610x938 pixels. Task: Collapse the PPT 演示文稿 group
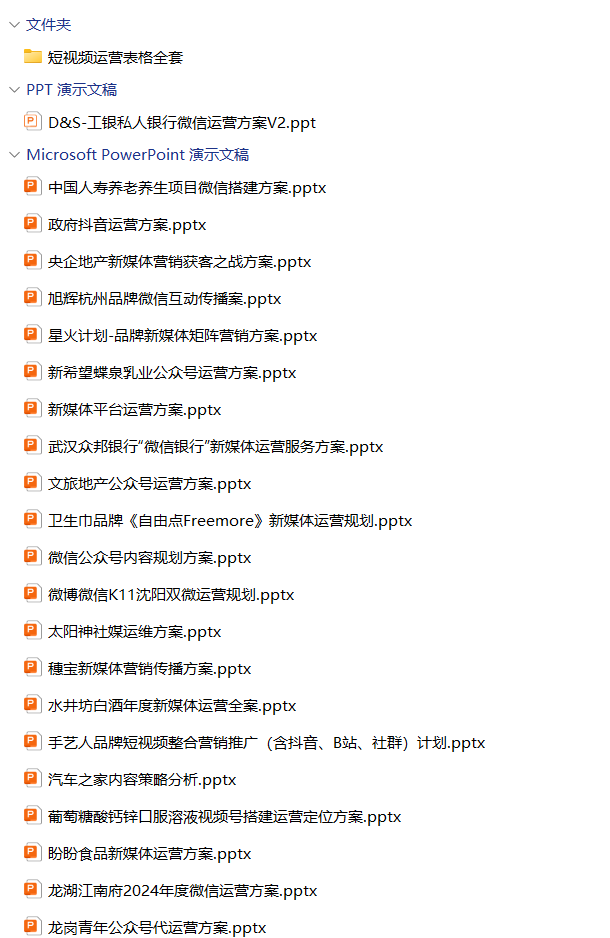pos(14,90)
